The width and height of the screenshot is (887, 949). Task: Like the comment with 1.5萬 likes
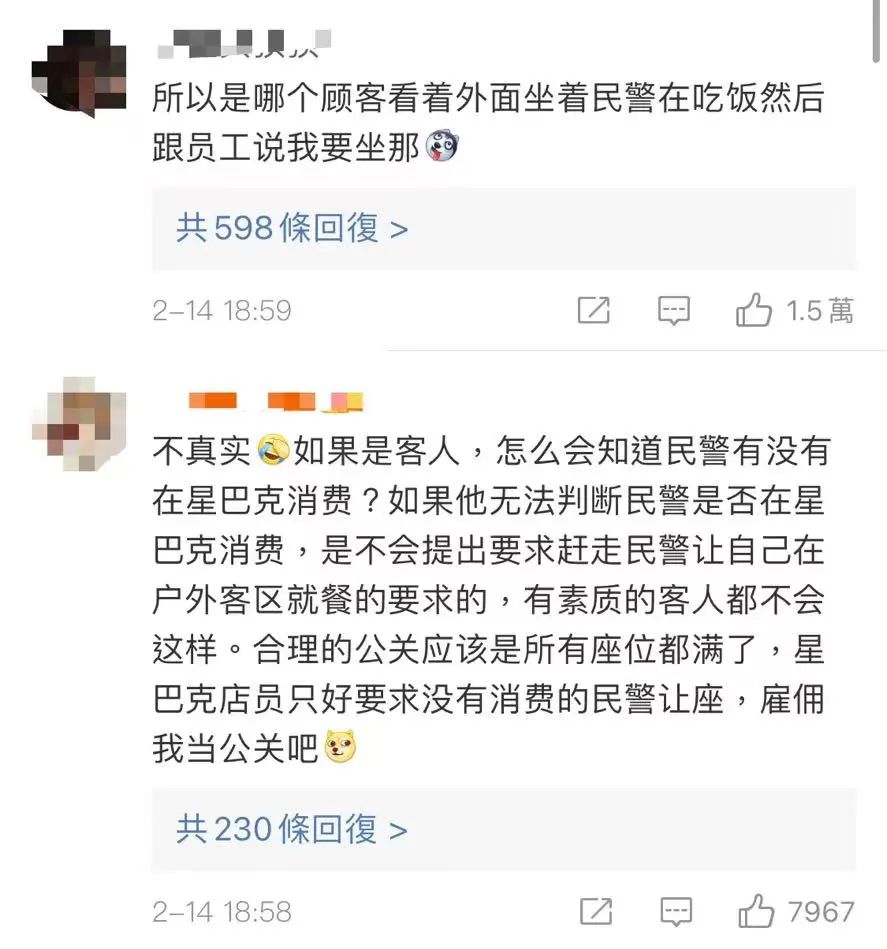[754, 311]
